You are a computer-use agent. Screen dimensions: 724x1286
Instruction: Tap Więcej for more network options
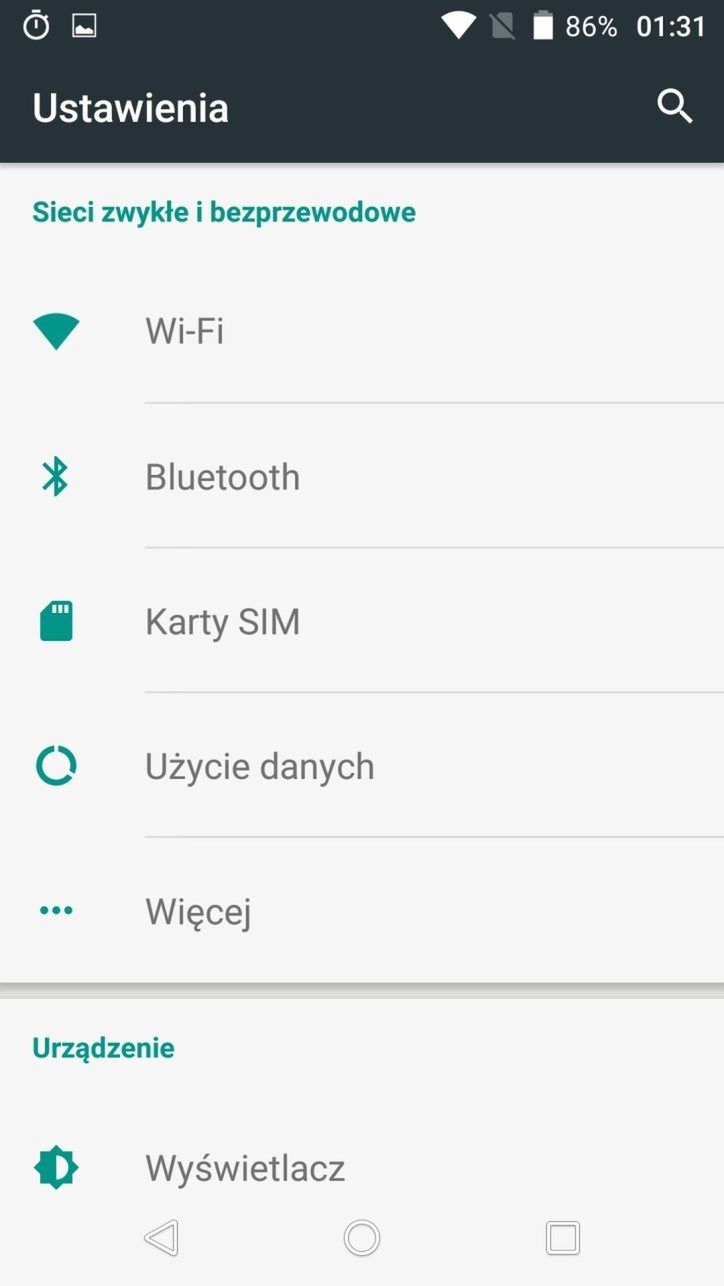pyautogui.click(x=198, y=911)
